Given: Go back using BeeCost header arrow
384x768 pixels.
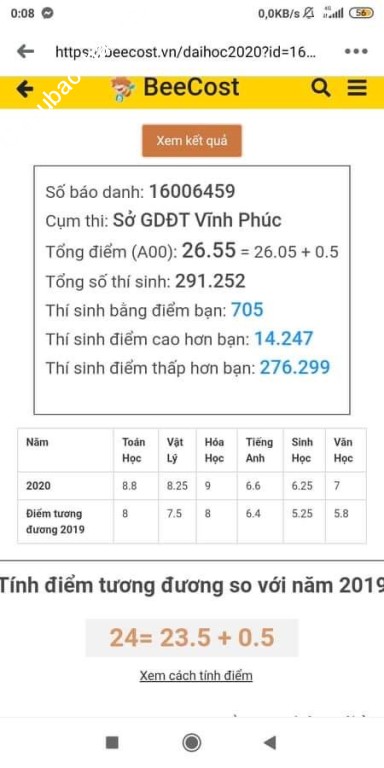Looking at the screenshot, I should tap(25, 89).
